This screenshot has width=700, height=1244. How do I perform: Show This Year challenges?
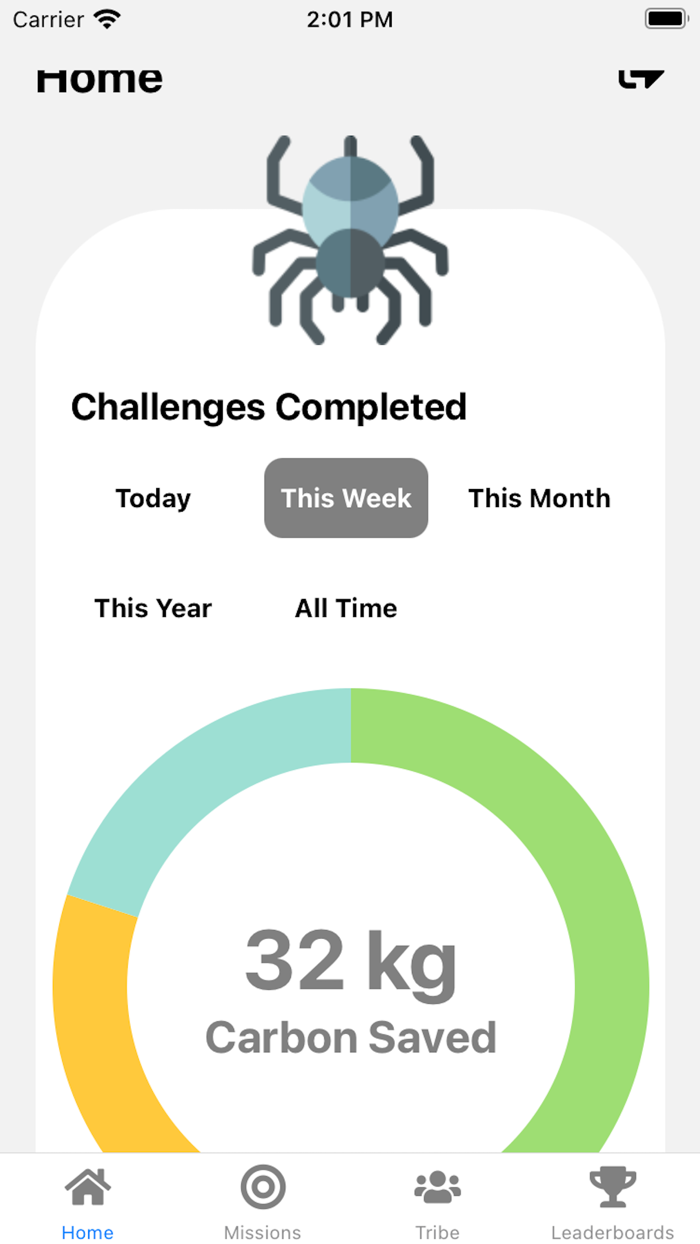pos(153,608)
